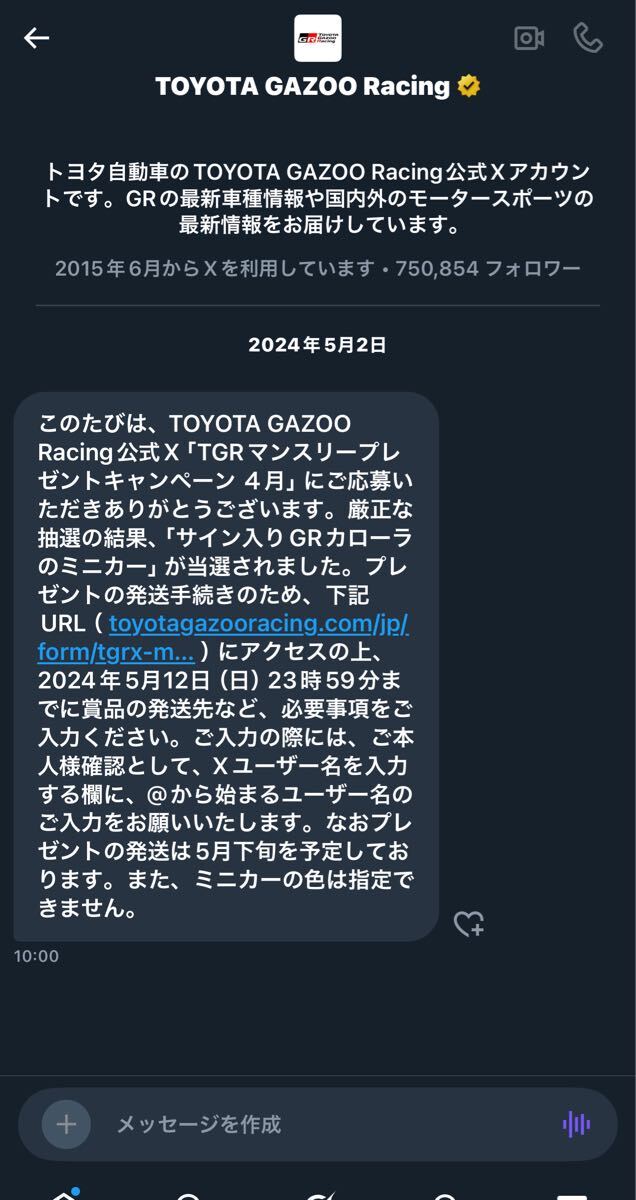Start an audio call

click(x=587, y=38)
